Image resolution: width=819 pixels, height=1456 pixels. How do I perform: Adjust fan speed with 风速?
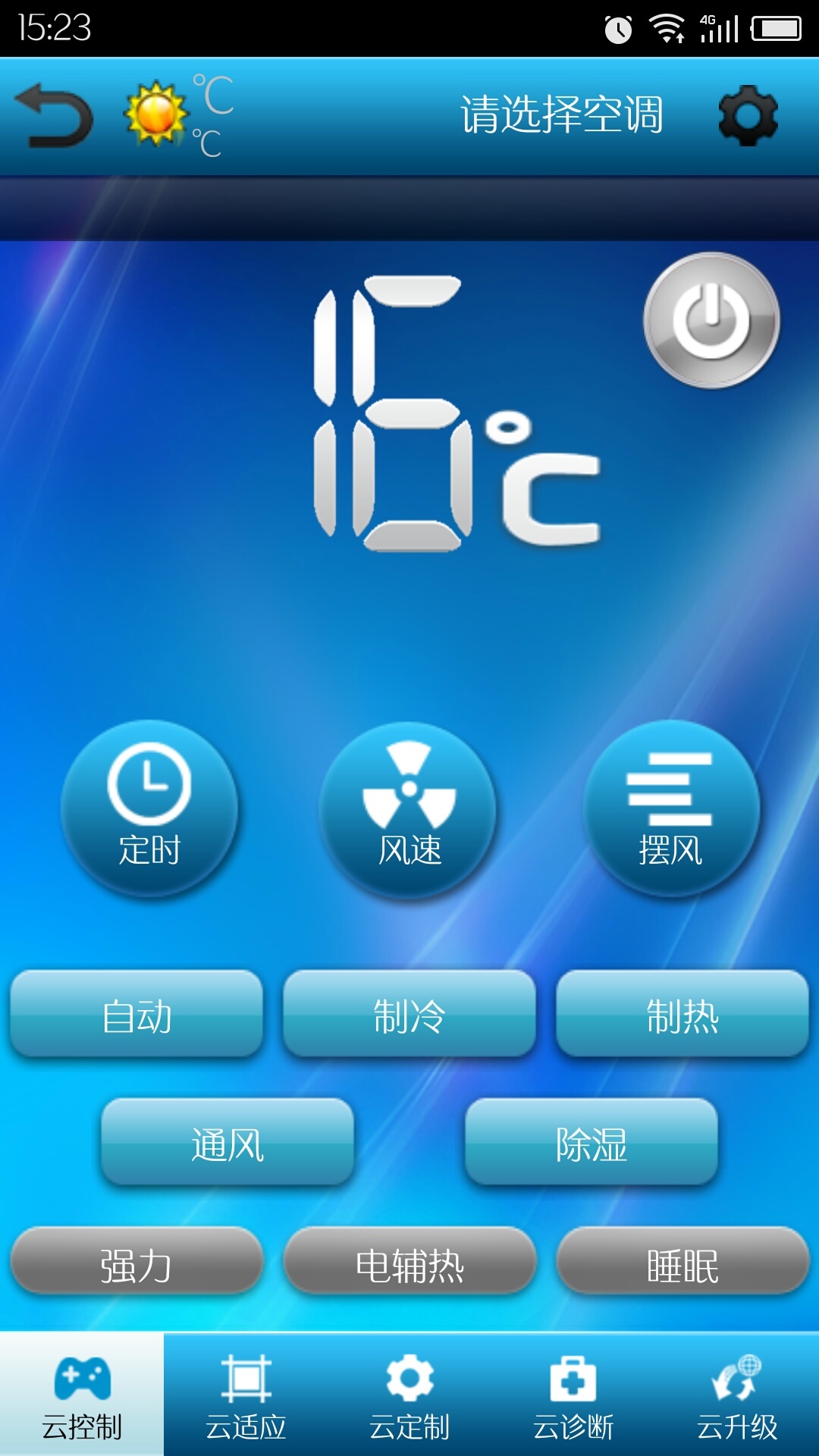coord(409,808)
